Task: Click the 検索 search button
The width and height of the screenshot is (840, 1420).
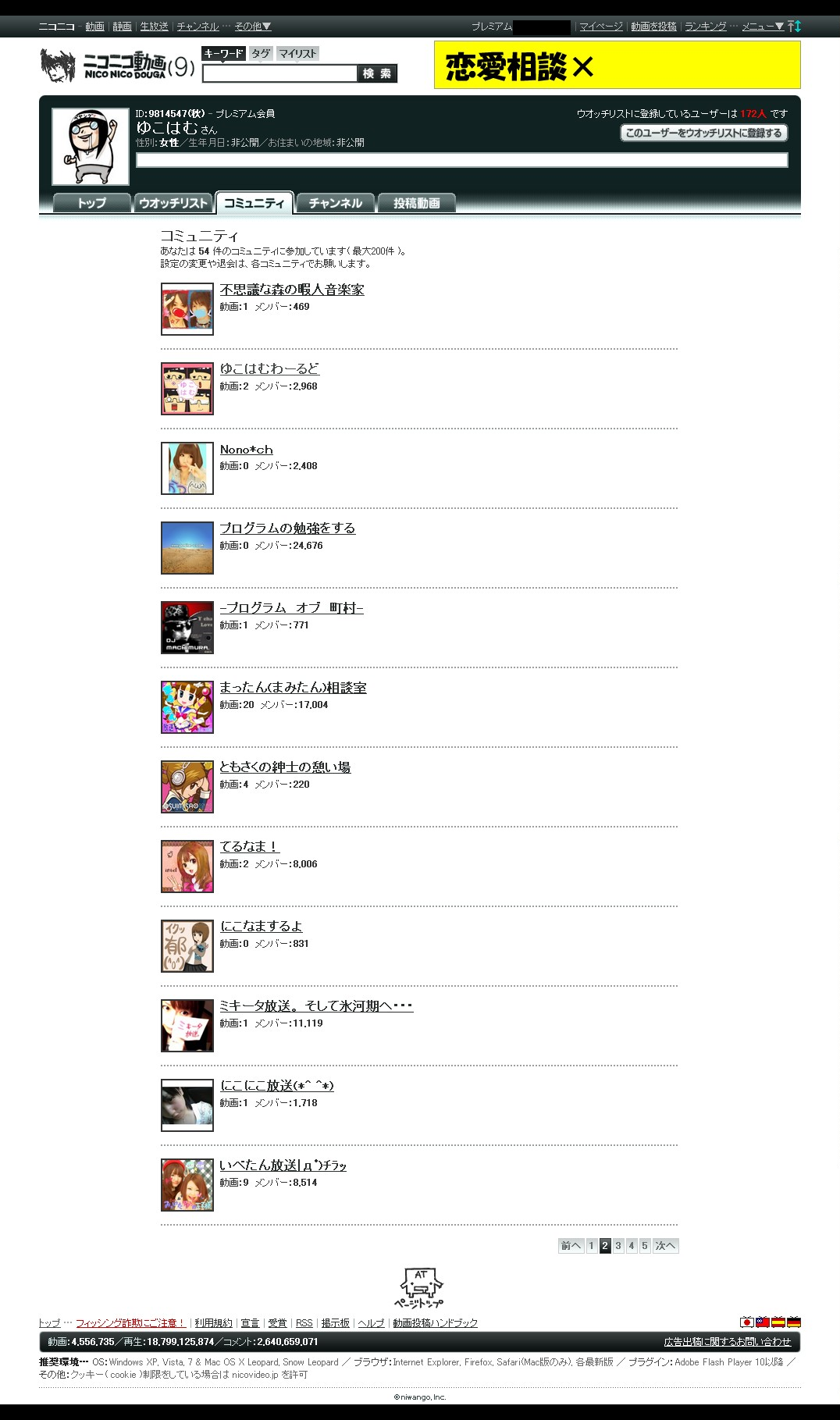Action: coord(377,73)
